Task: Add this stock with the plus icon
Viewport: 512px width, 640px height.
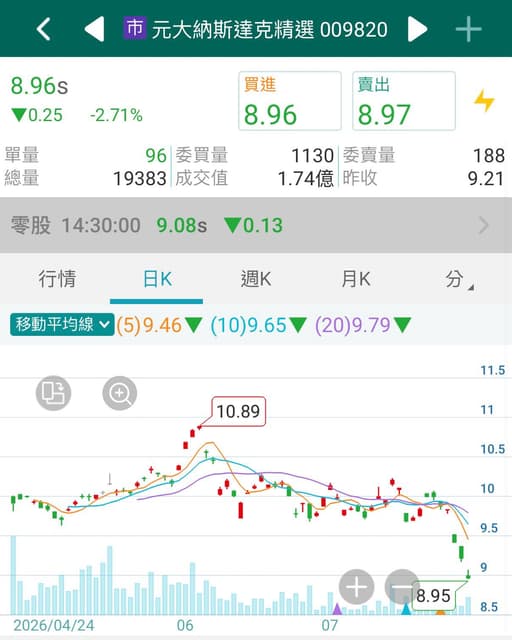Action: click(x=468, y=29)
